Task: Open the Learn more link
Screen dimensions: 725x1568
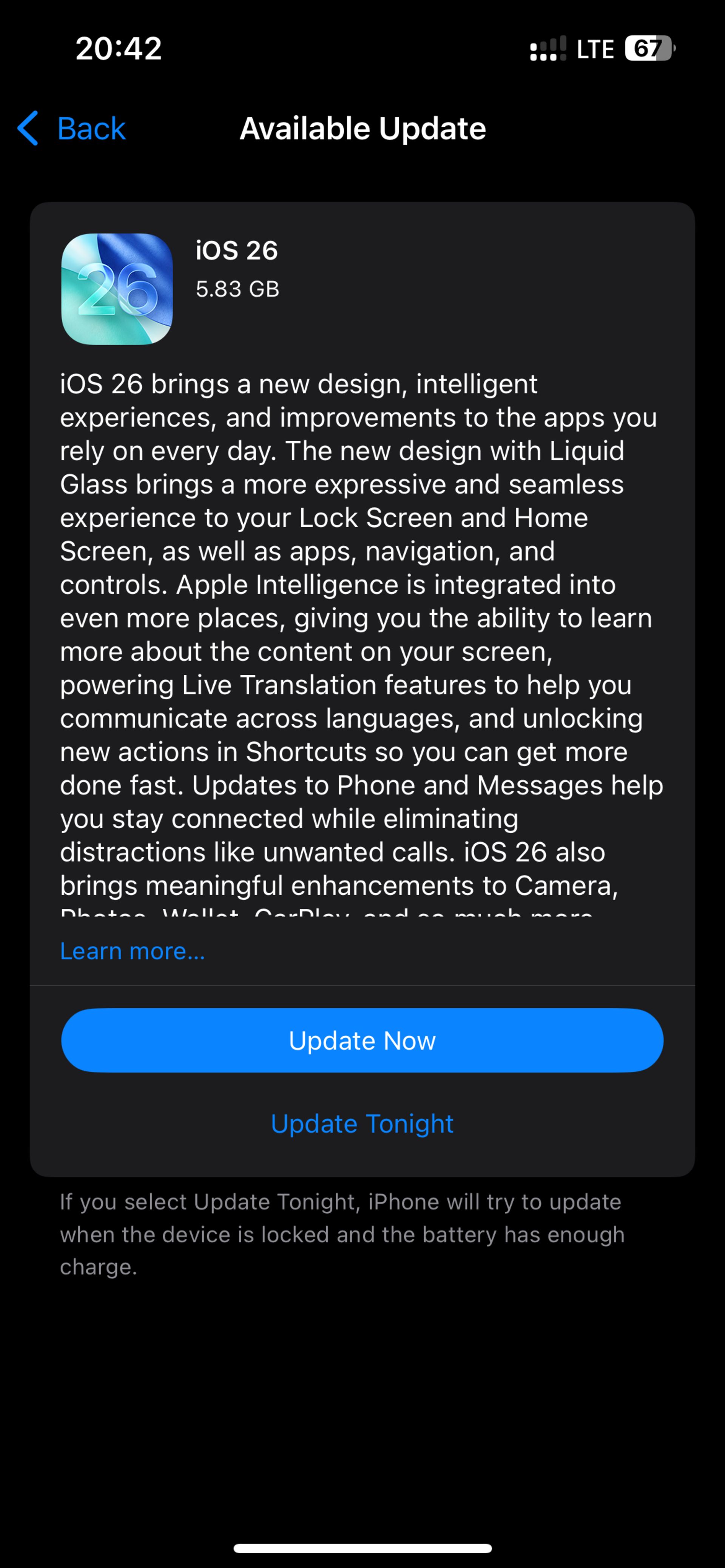Action: (x=132, y=951)
